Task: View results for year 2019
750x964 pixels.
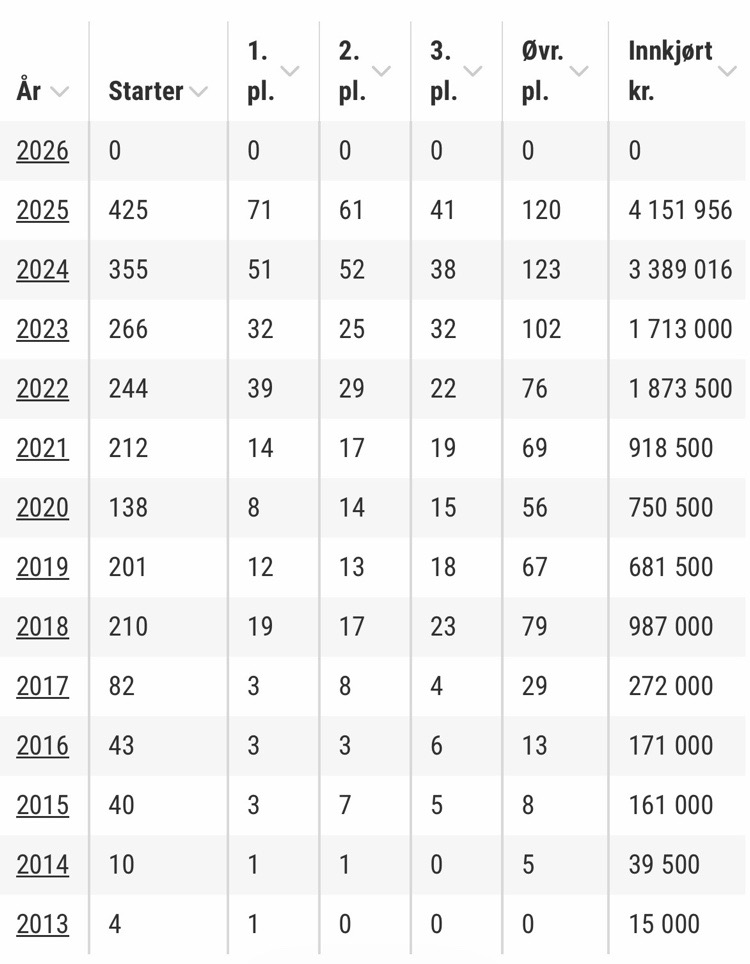Action: [x=42, y=567]
